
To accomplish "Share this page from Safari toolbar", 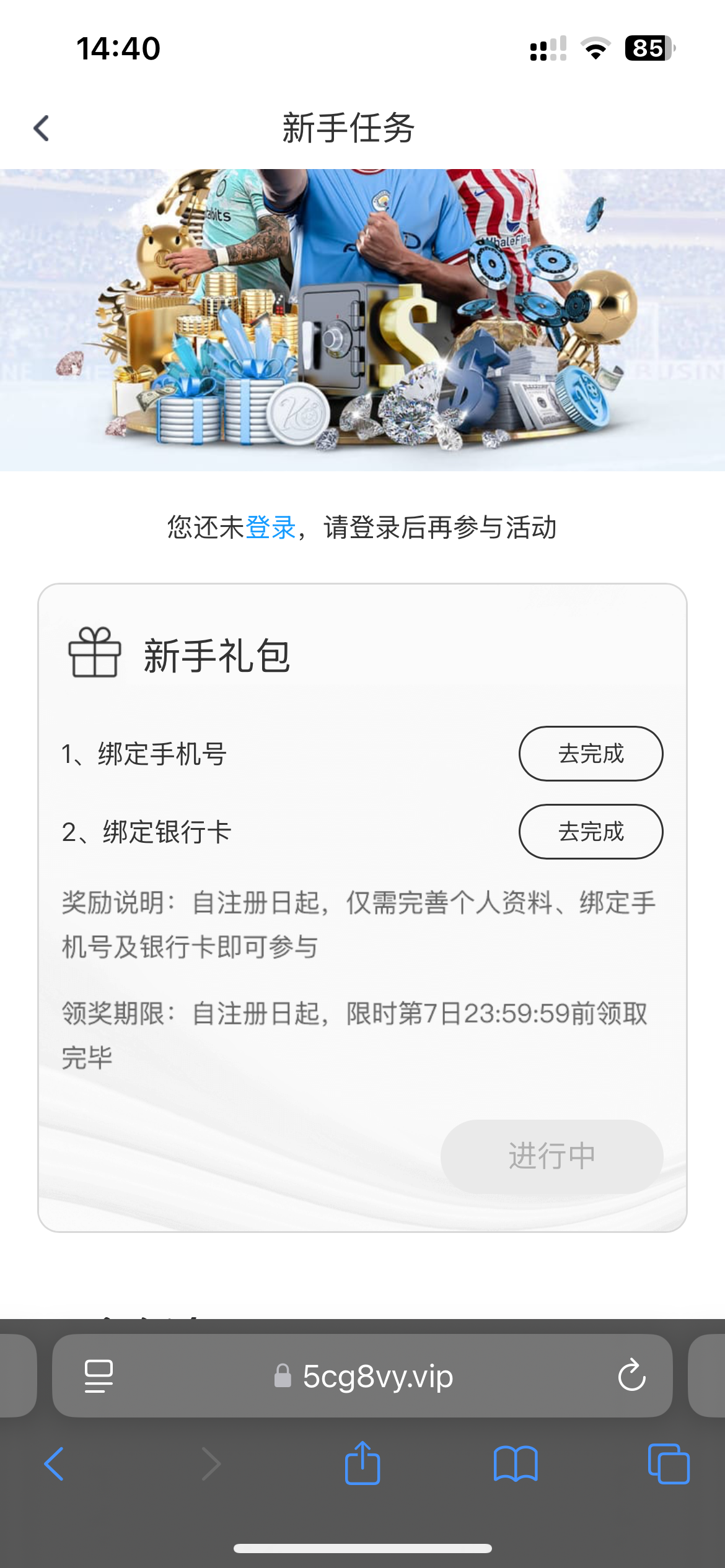I will coord(362,1464).
